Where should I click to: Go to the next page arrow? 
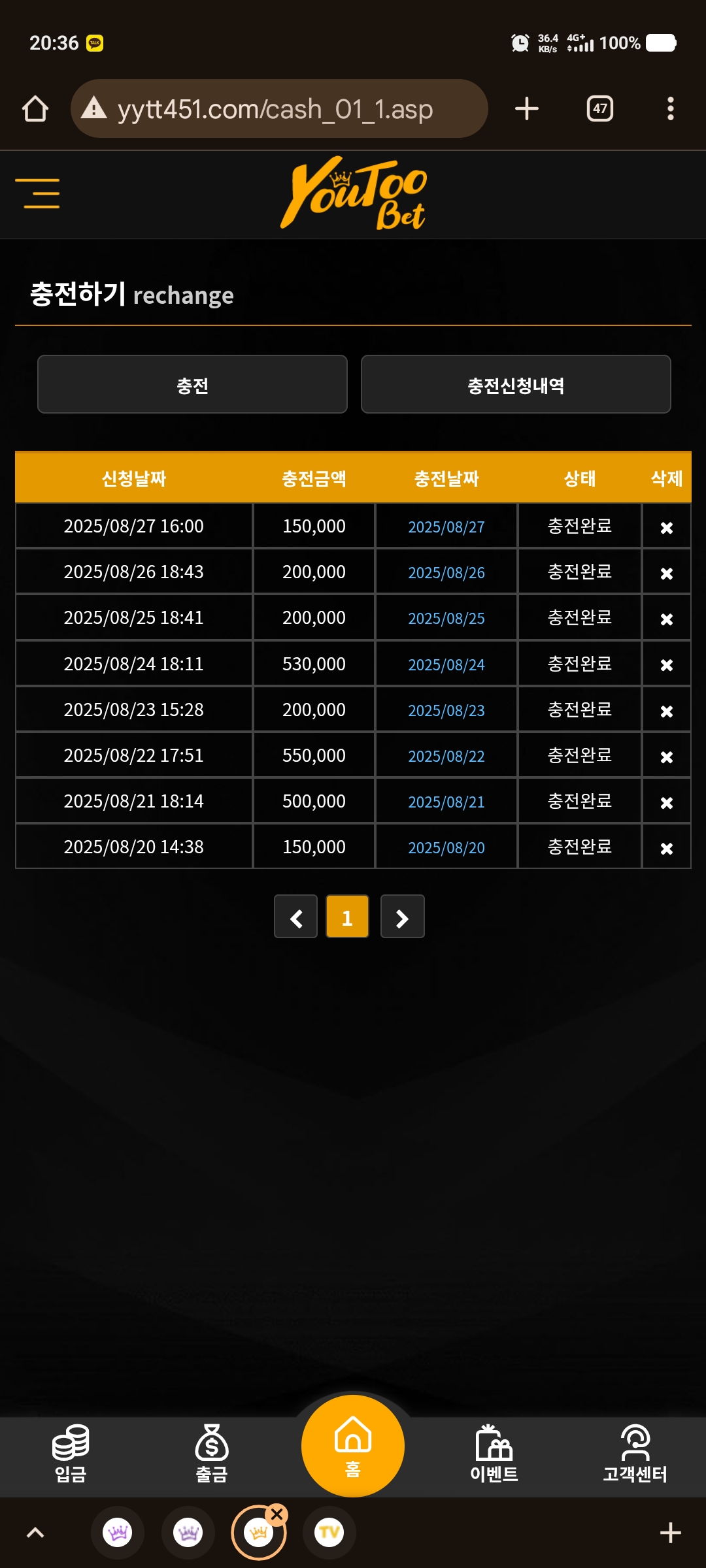[x=402, y=917]
